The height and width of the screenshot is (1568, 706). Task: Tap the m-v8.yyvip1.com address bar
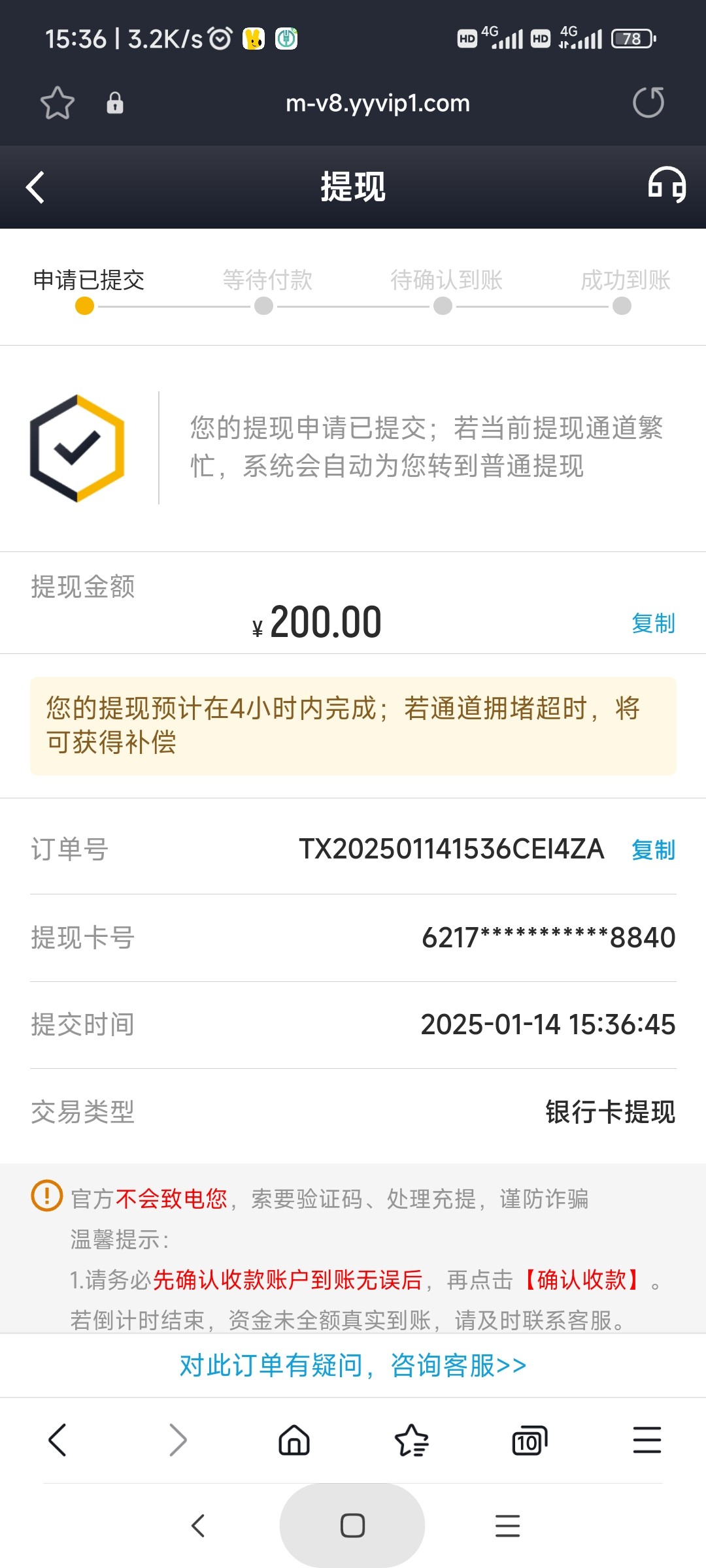[x=378, y=103]
